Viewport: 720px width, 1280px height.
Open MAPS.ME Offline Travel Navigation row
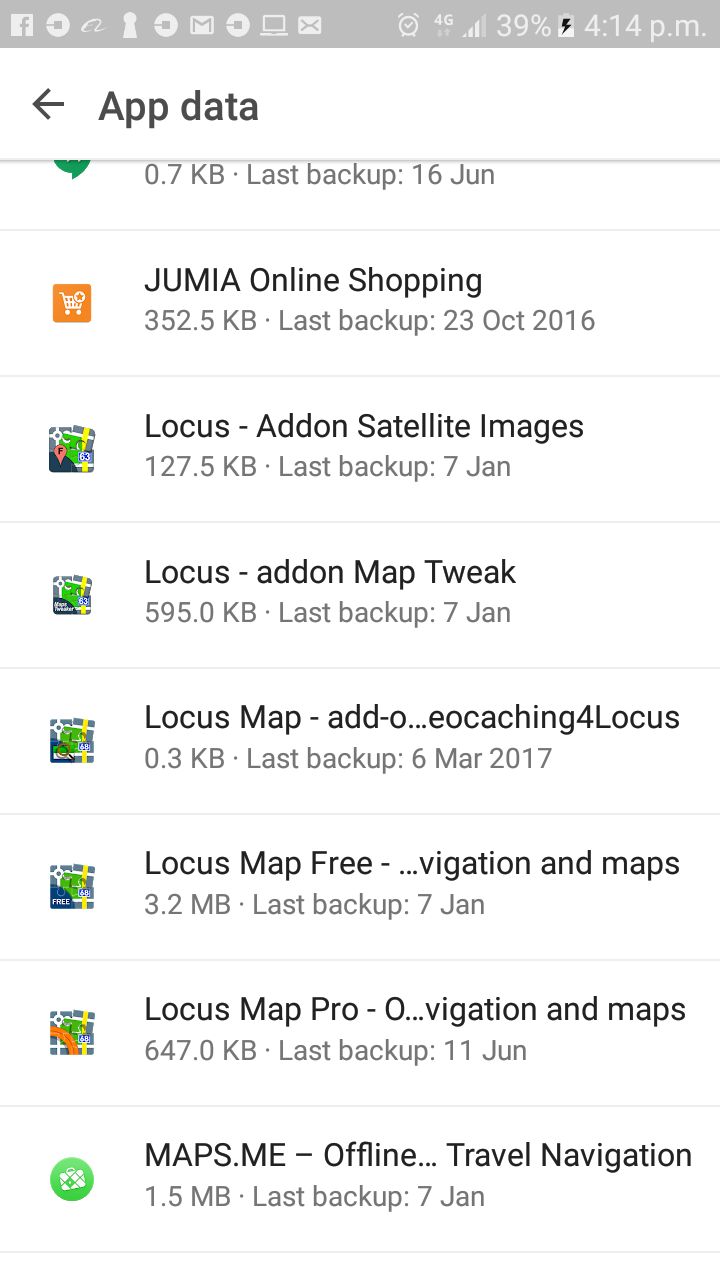pos(360,1177)
